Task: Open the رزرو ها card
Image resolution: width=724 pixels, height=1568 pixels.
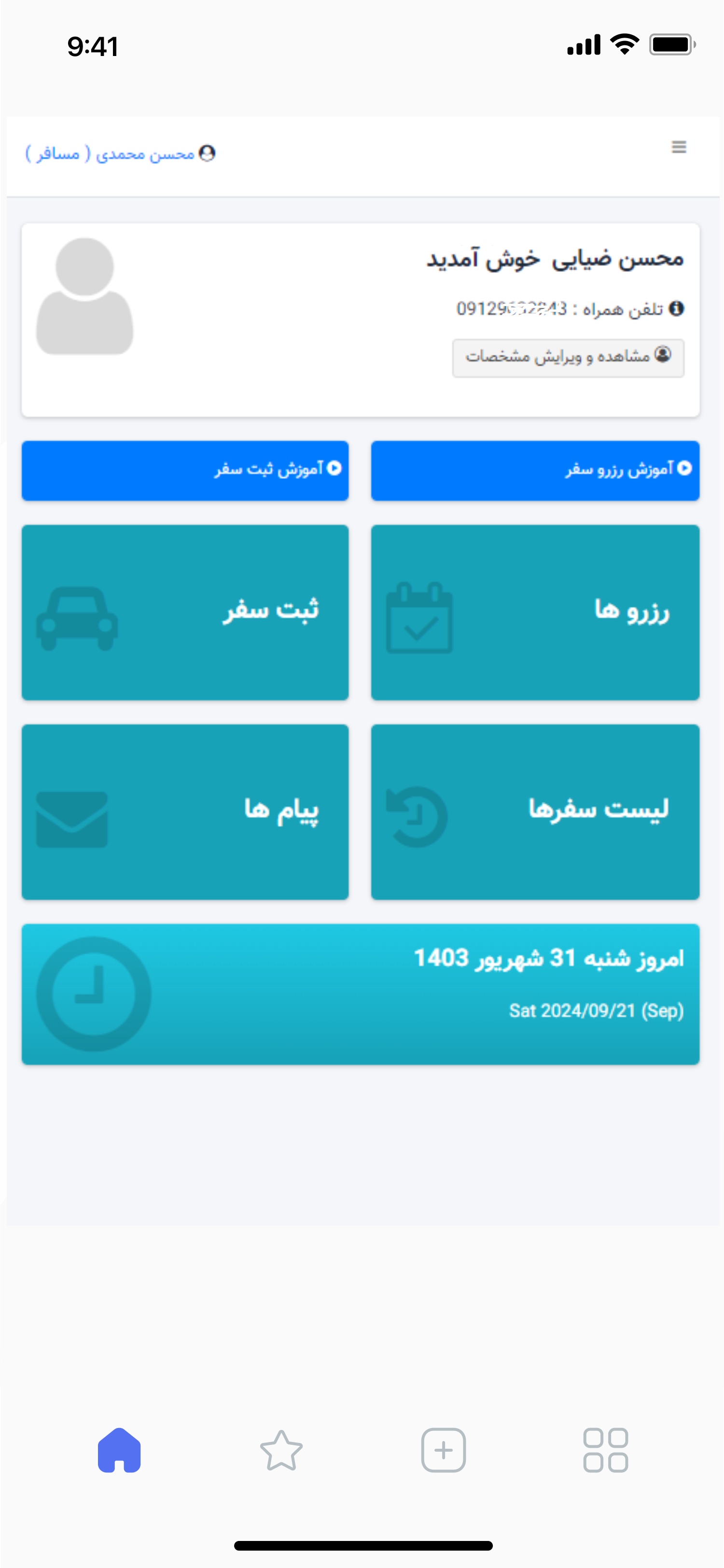Action: [x=535, y=612]
